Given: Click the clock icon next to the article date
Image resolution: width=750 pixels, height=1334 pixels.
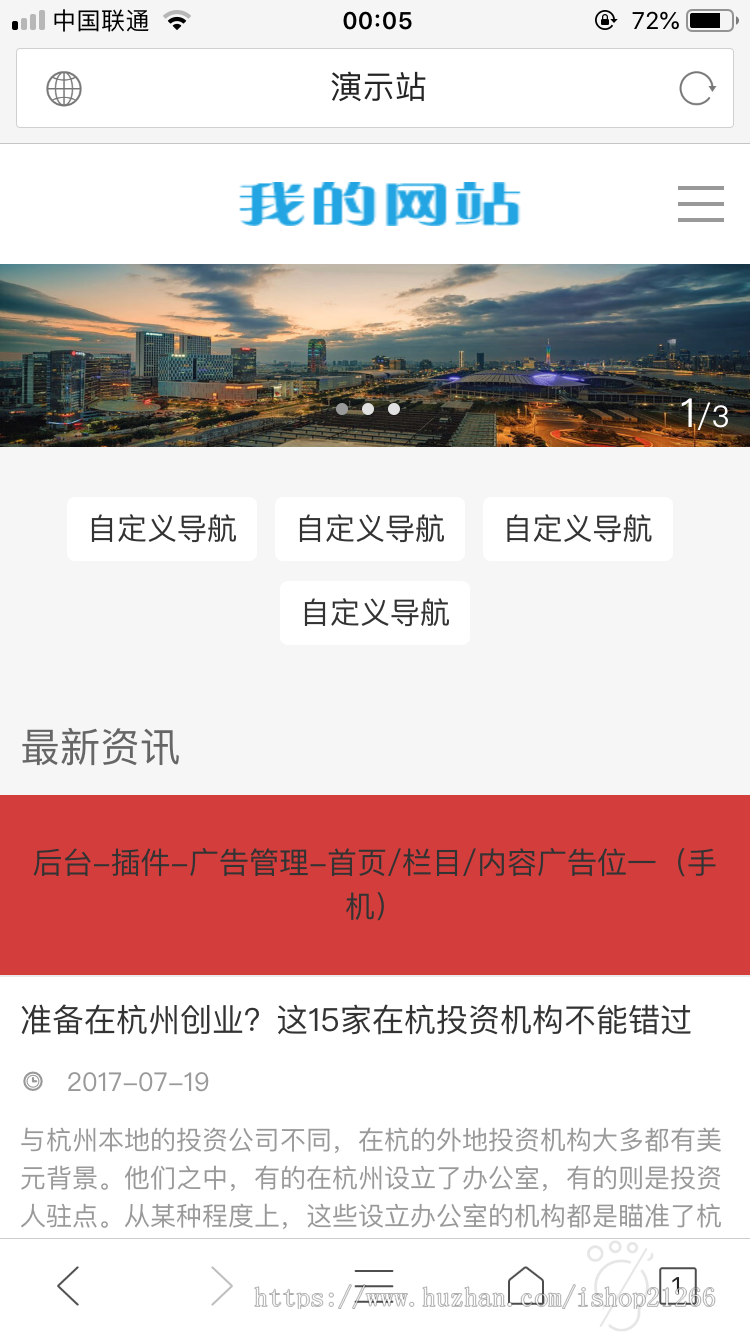Looking at the screenshot, I should point(29,1082).
